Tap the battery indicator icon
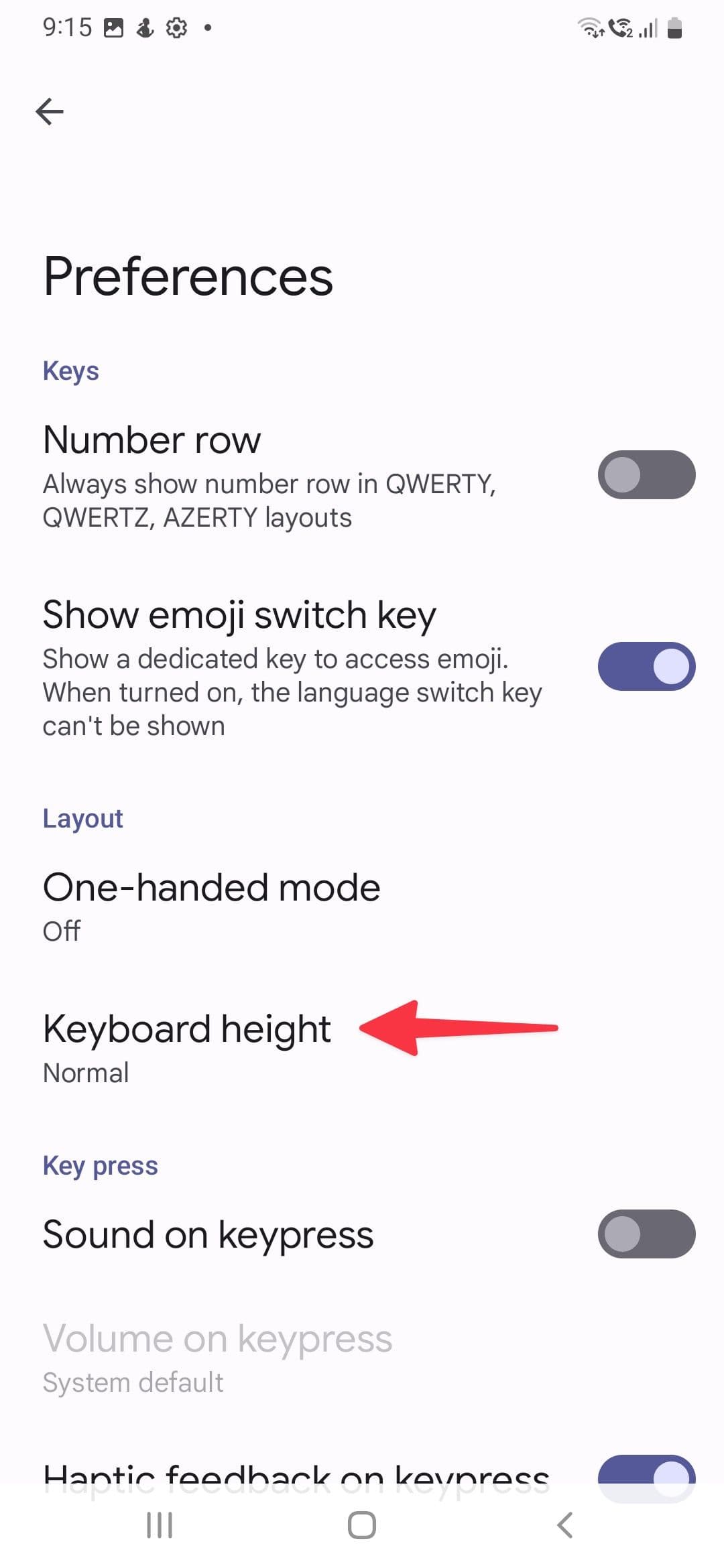 674,28
